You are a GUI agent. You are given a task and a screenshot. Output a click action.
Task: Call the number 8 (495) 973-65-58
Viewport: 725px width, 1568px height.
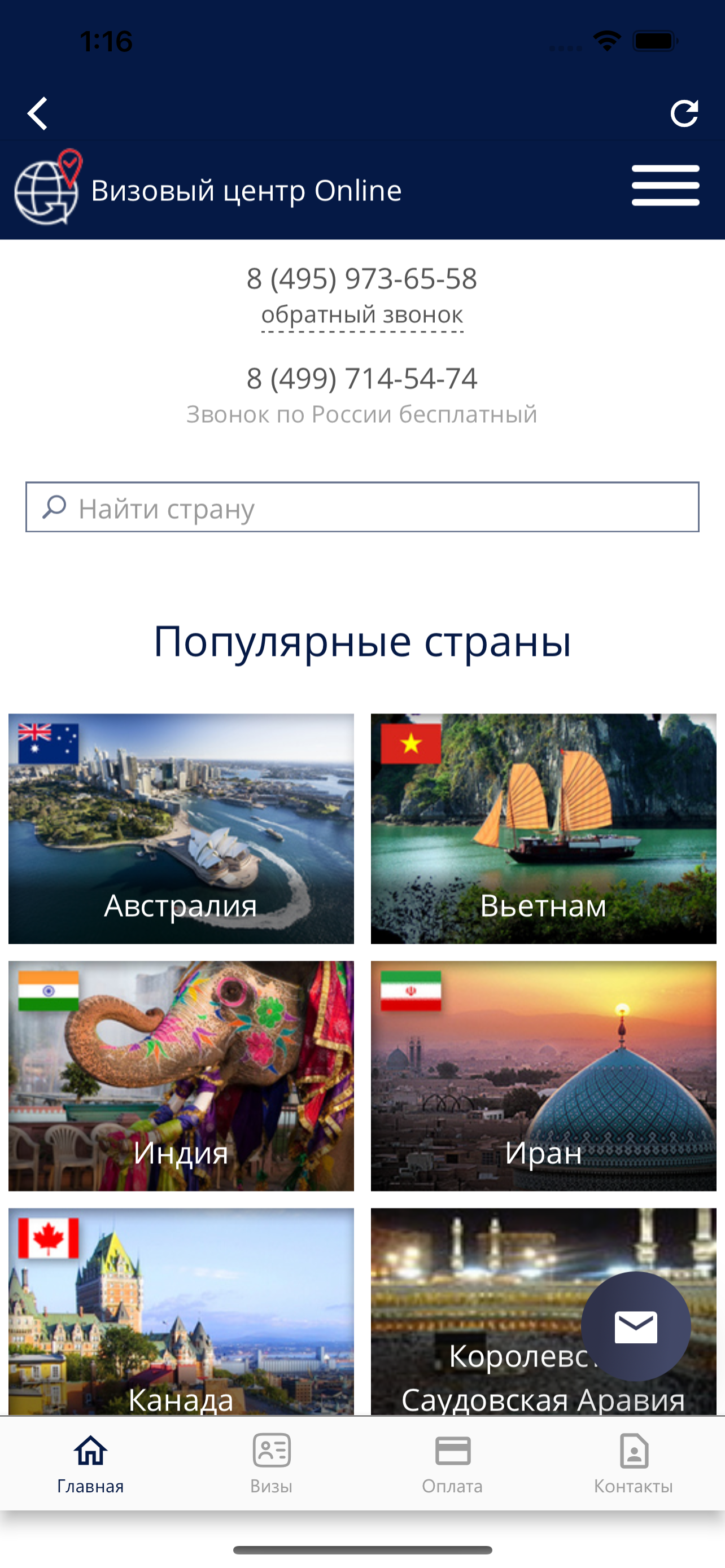362,279
